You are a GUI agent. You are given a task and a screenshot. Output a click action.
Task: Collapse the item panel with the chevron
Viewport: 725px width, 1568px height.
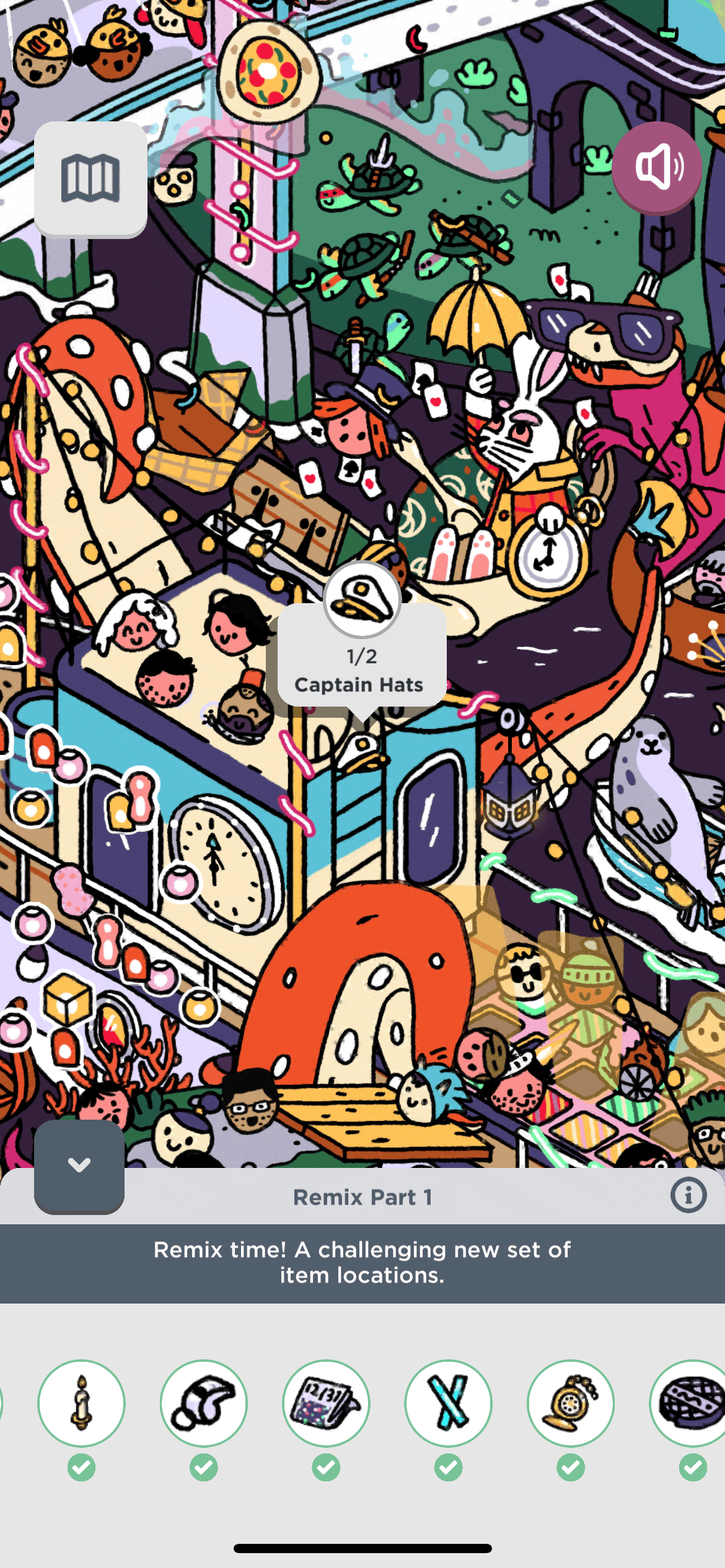tap(79, 1165)
